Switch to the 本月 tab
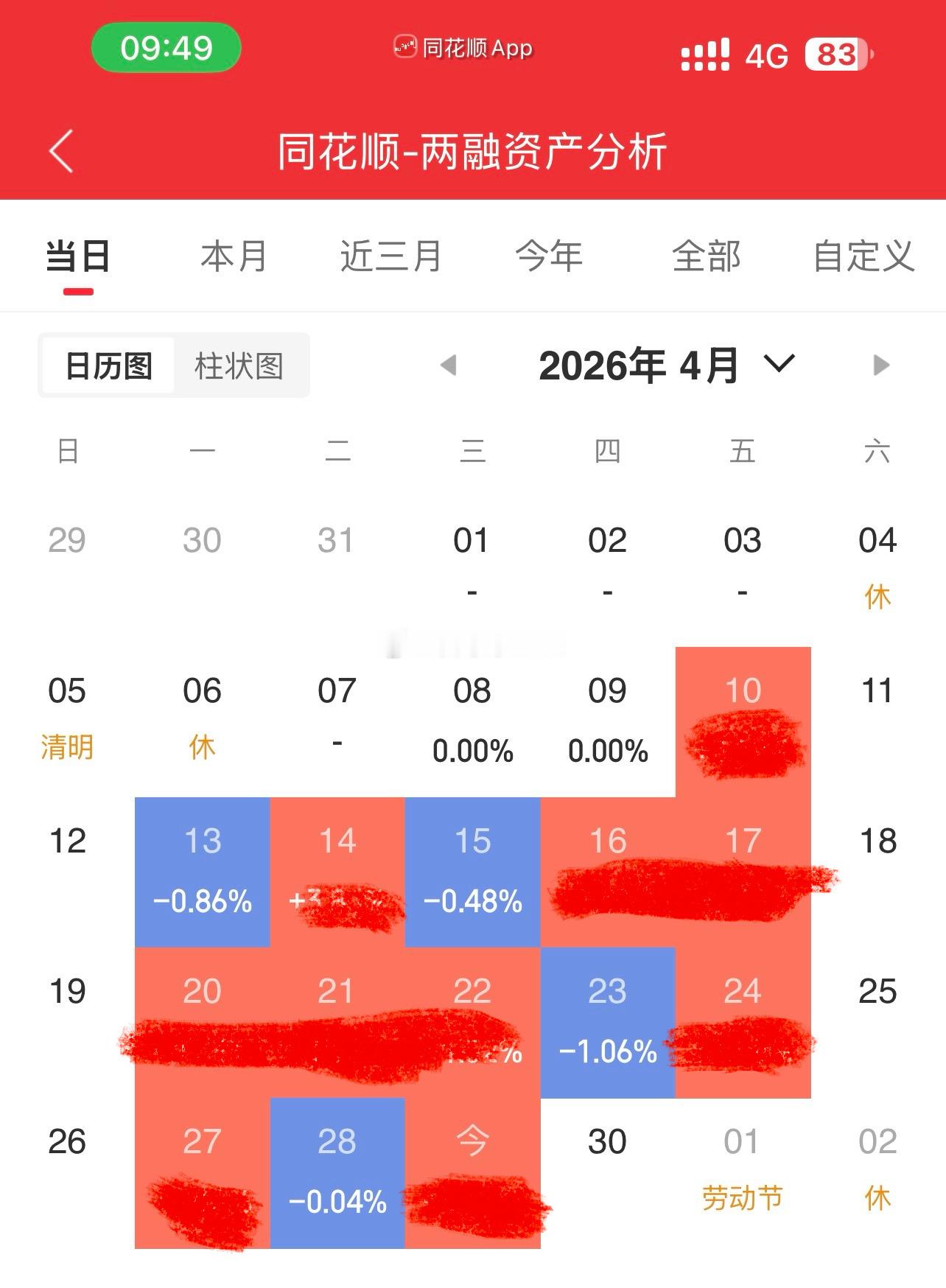946x1288 pixels. pyautogui.click(x=233, y=256)
